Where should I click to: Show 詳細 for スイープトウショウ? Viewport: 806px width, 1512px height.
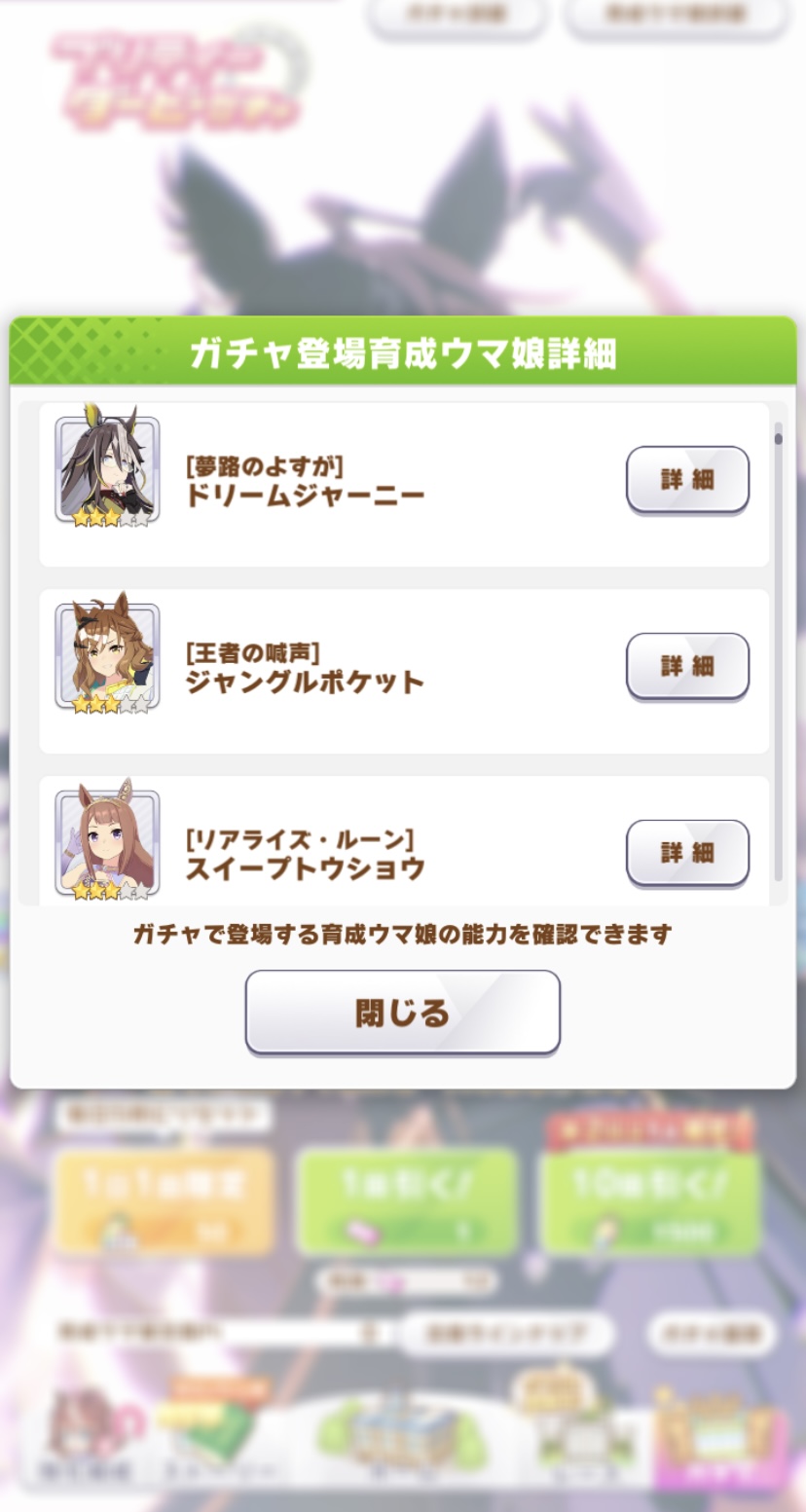687,853
